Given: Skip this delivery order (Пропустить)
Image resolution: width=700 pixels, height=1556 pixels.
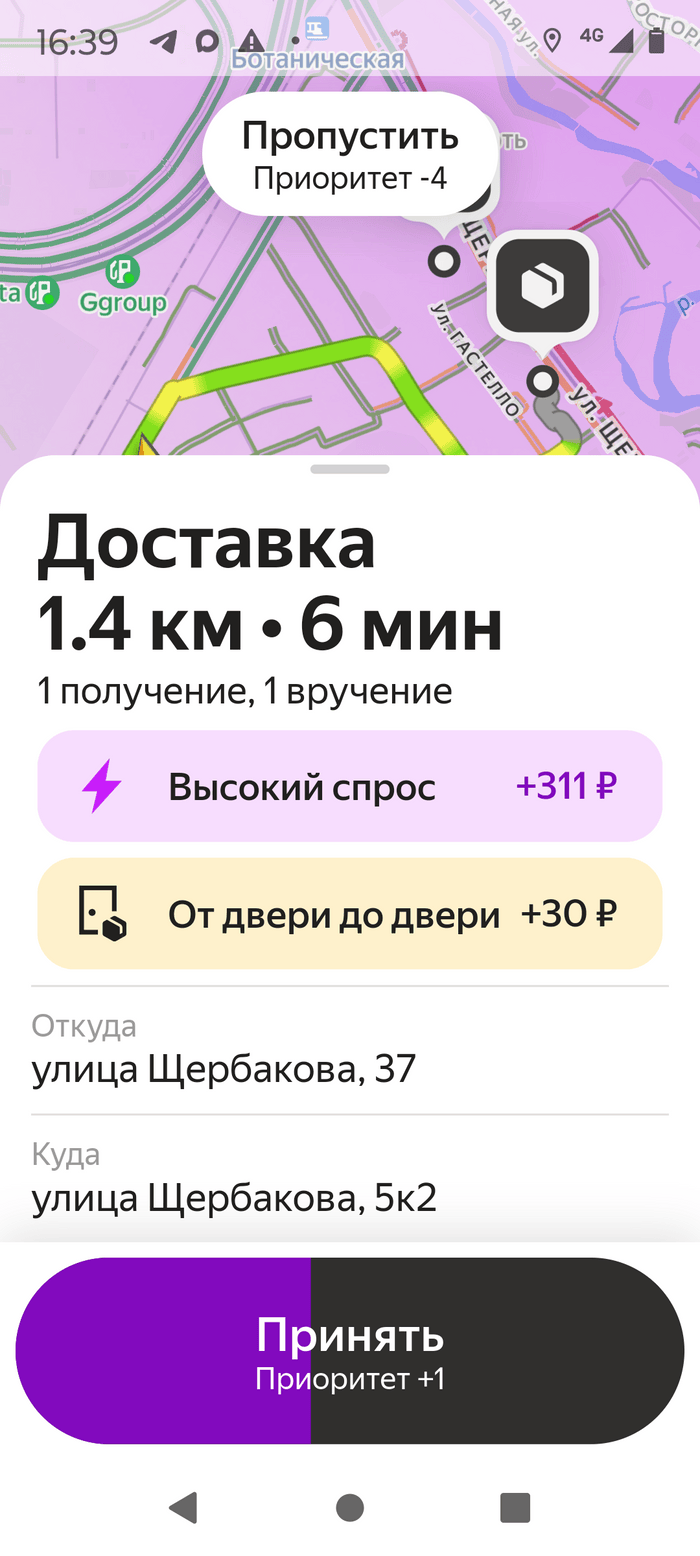Looking at the screenshot, I should tap(349, 153).
